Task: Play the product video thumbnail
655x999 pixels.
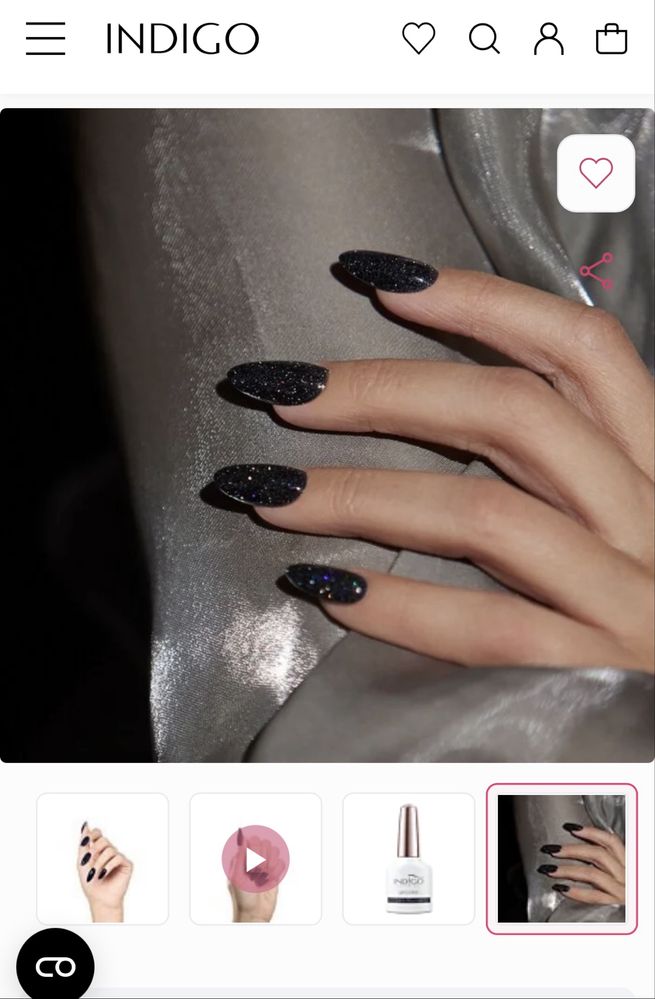Action: [255, 858]
